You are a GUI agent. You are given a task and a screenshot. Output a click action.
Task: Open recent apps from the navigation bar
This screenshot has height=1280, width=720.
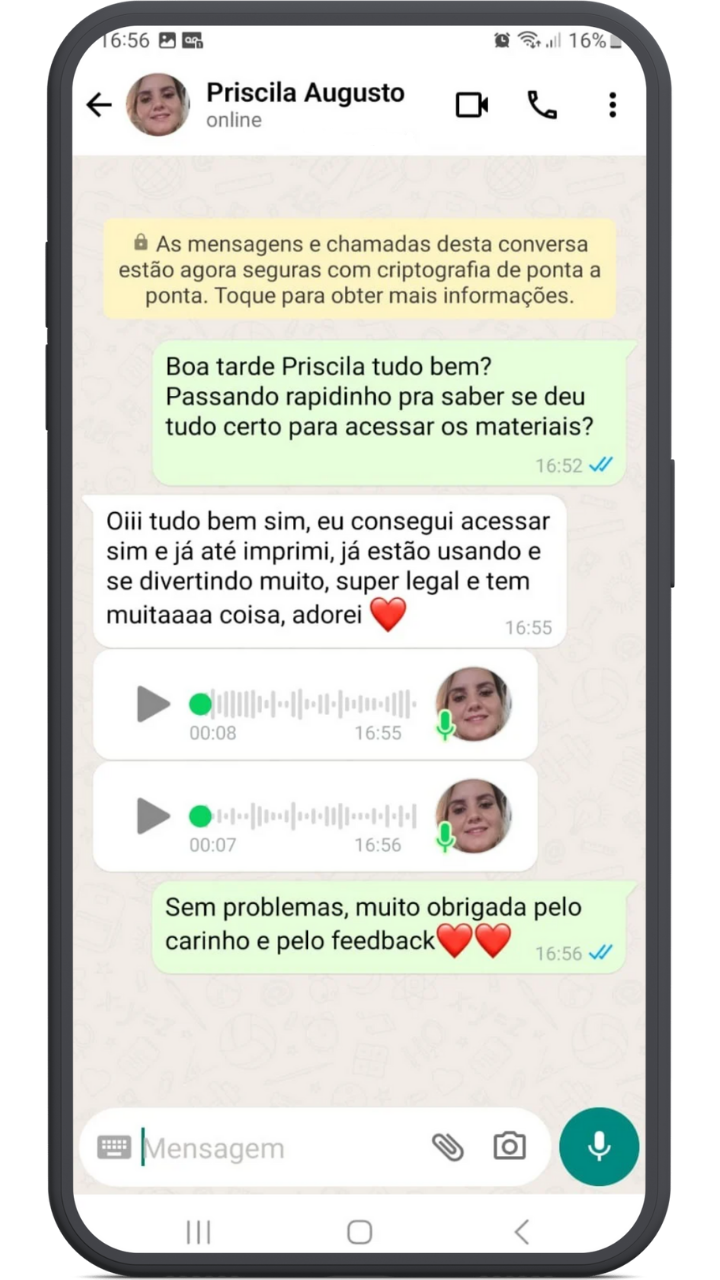click(199, 1232)
